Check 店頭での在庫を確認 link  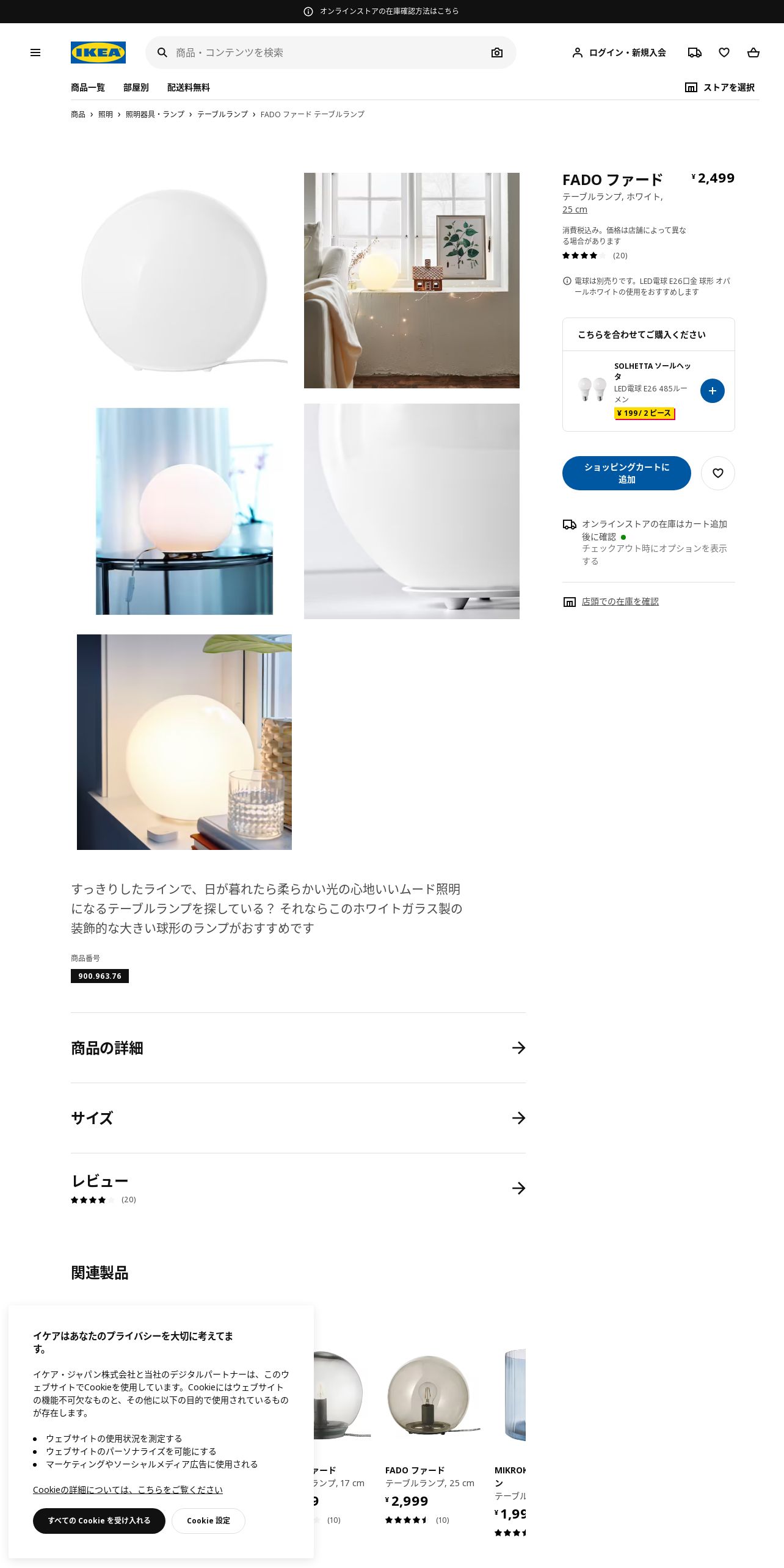click(x=620, y=601)
